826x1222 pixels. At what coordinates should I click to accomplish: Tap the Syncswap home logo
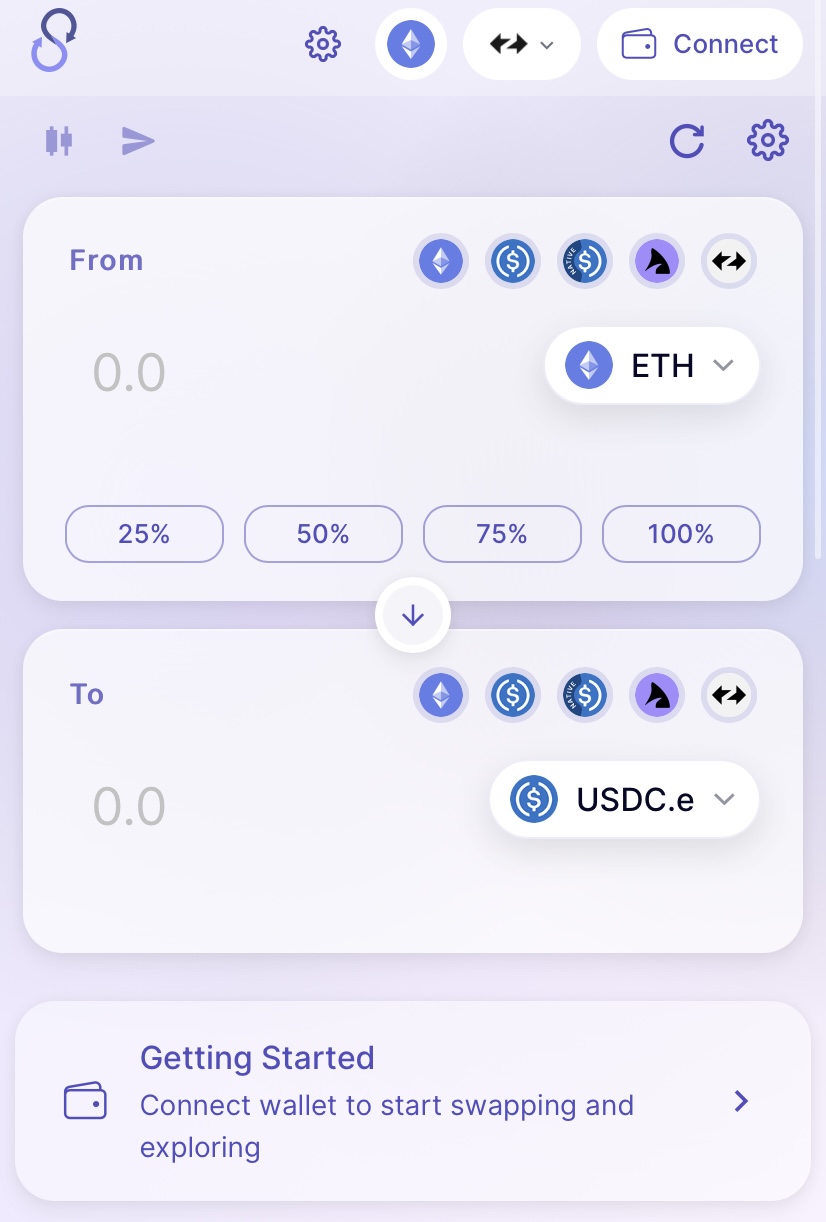(54, 40)
